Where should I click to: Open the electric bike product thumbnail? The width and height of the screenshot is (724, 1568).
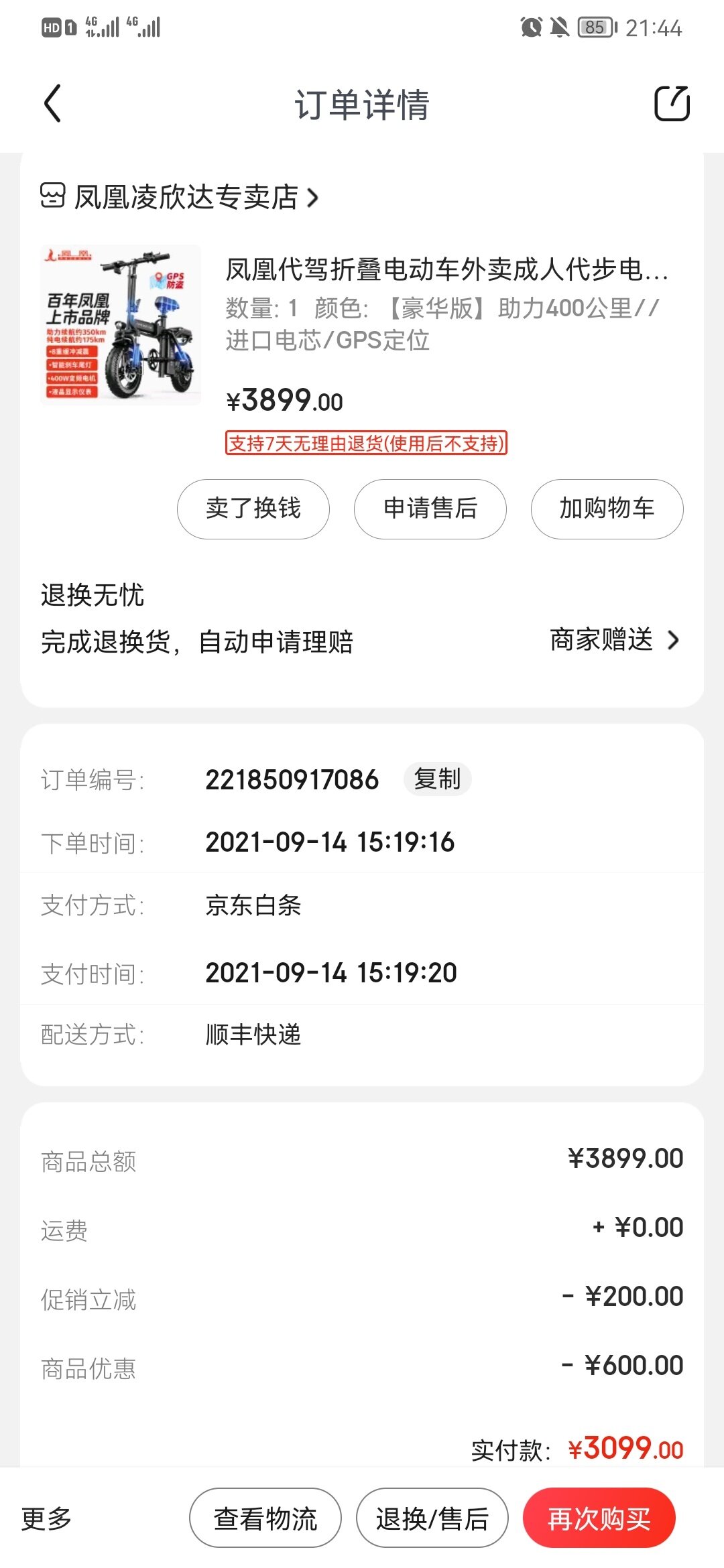[121, 325]
